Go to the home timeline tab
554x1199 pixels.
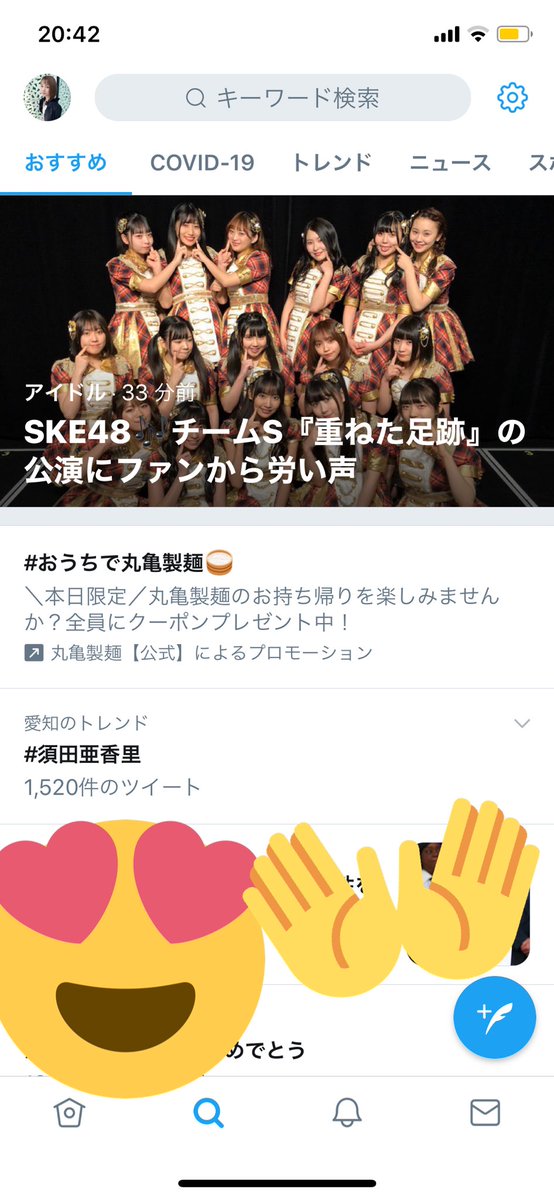(x=70, y=1113)
